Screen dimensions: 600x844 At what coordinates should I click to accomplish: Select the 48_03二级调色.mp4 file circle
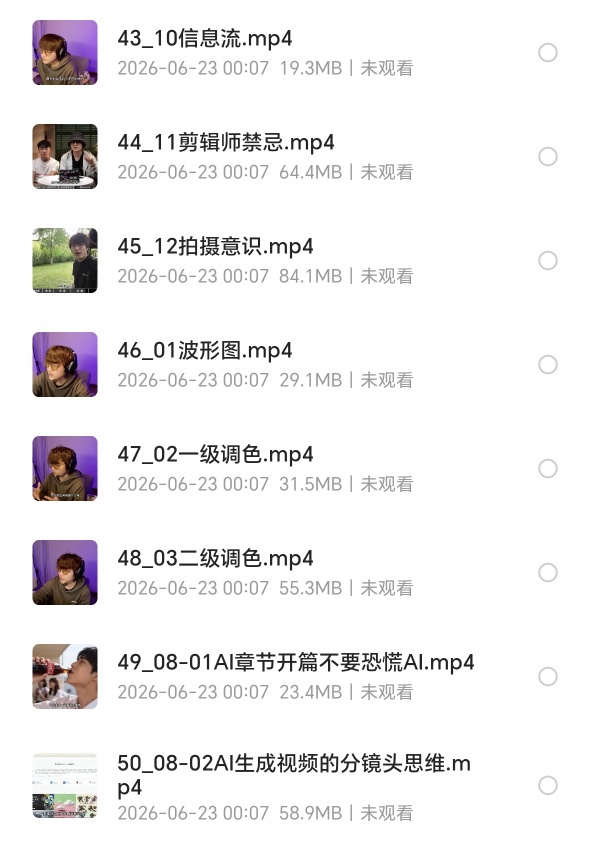pos(547,572)
